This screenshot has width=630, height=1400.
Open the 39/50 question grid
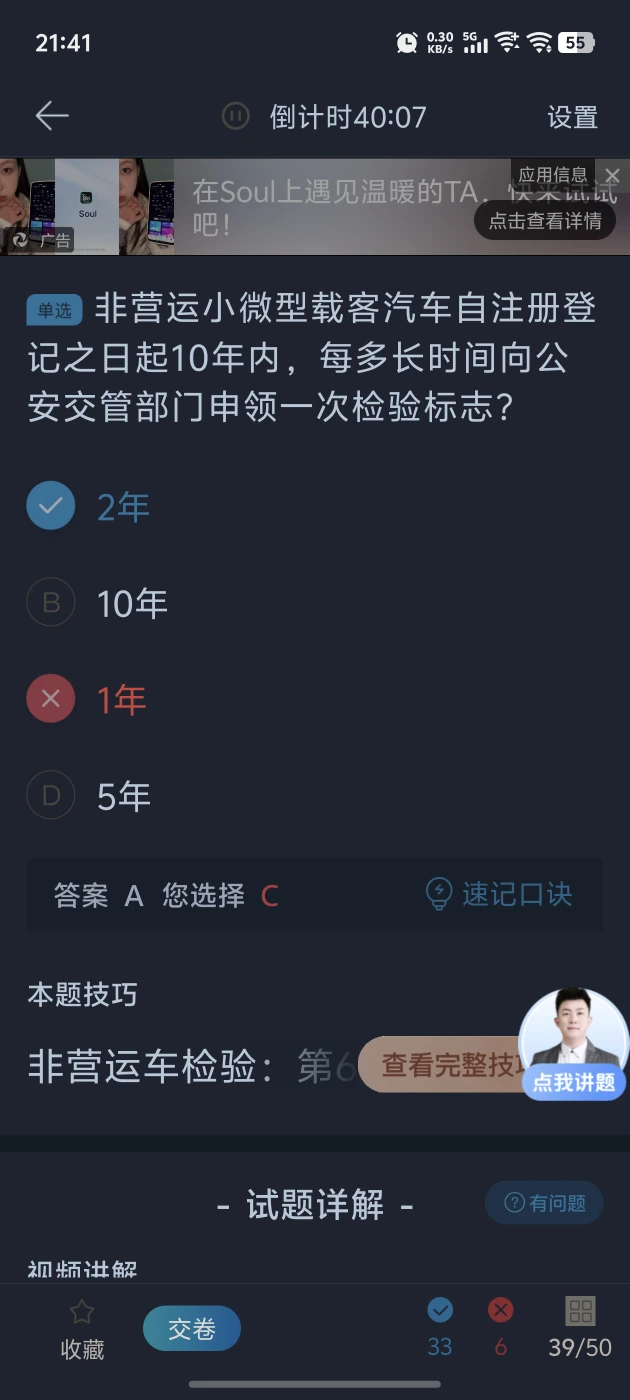coord(580,1329)
